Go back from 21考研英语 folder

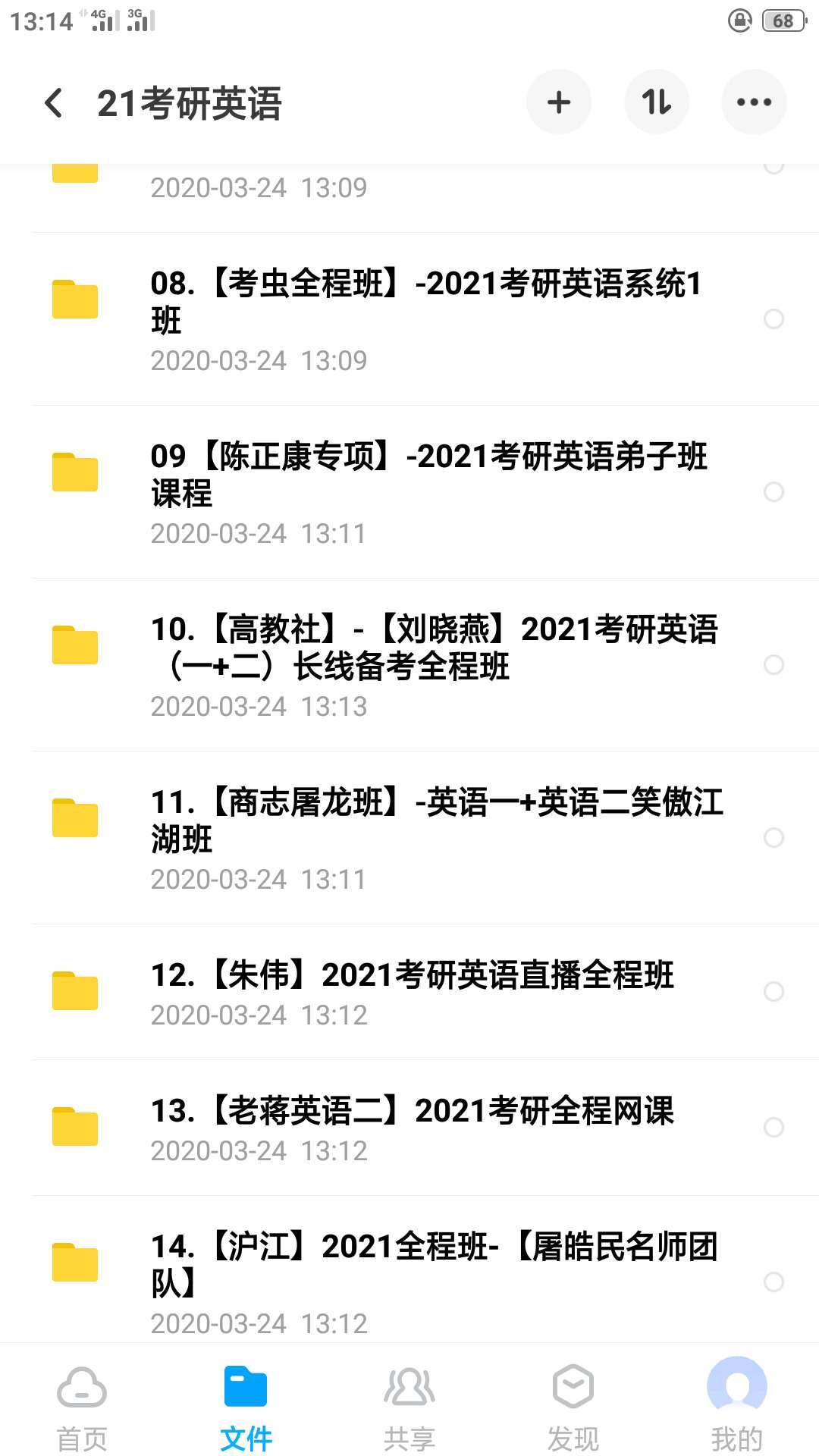(53, 102)
